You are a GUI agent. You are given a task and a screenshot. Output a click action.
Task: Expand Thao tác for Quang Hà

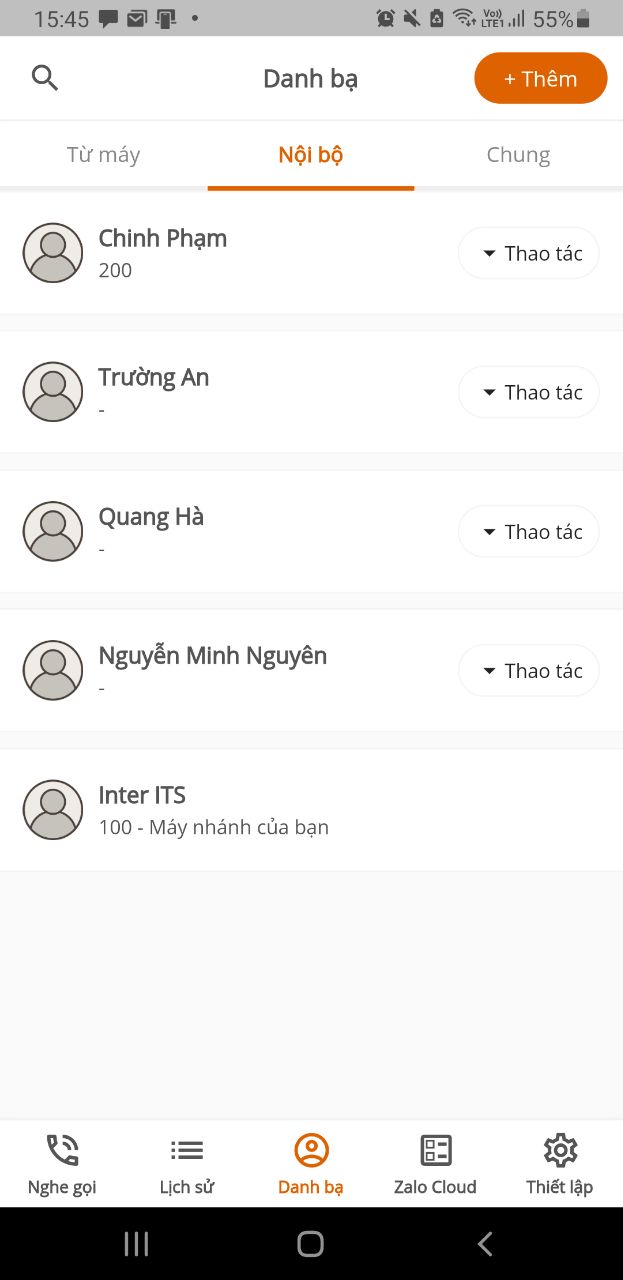pyautogui.click(x=529, y=531)
